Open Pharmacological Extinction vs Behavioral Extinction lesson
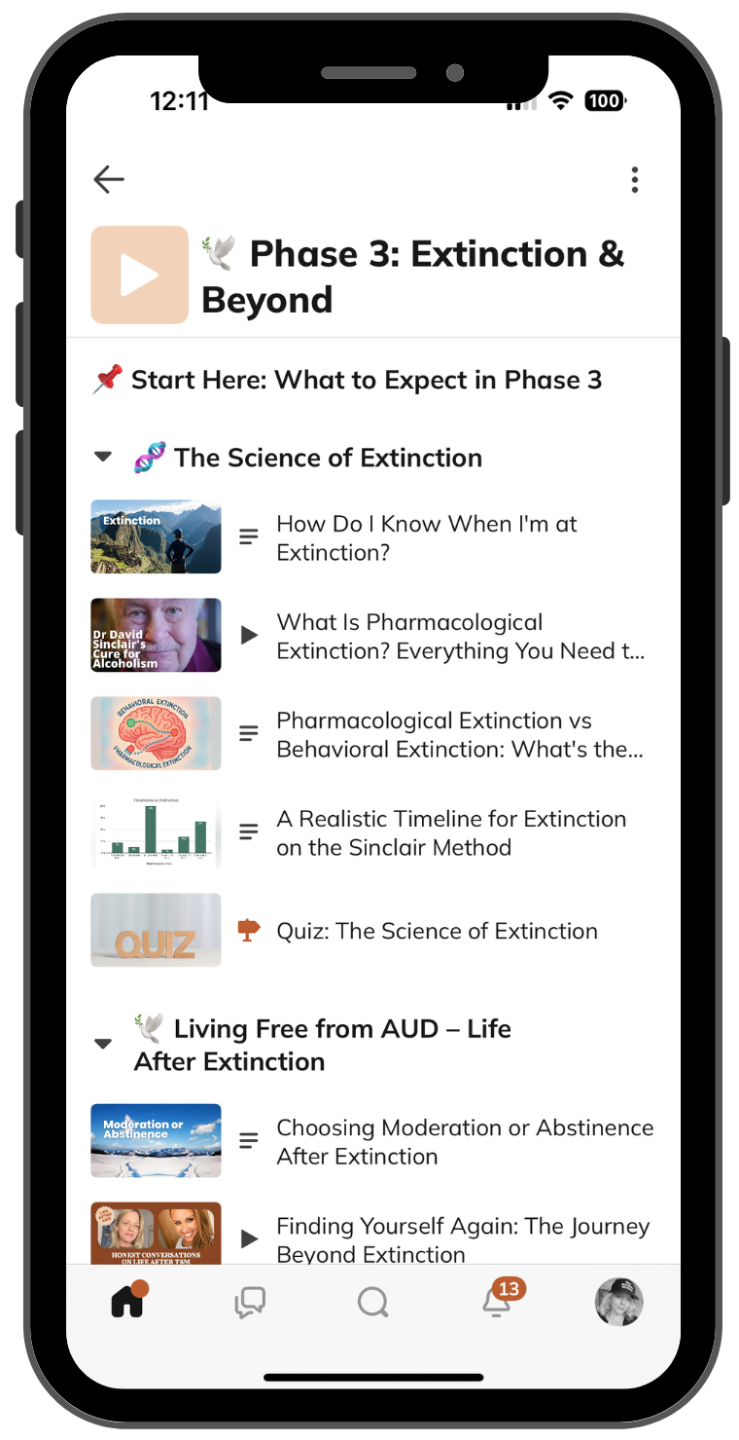739x1440 pixels. (x=372, y=734)
